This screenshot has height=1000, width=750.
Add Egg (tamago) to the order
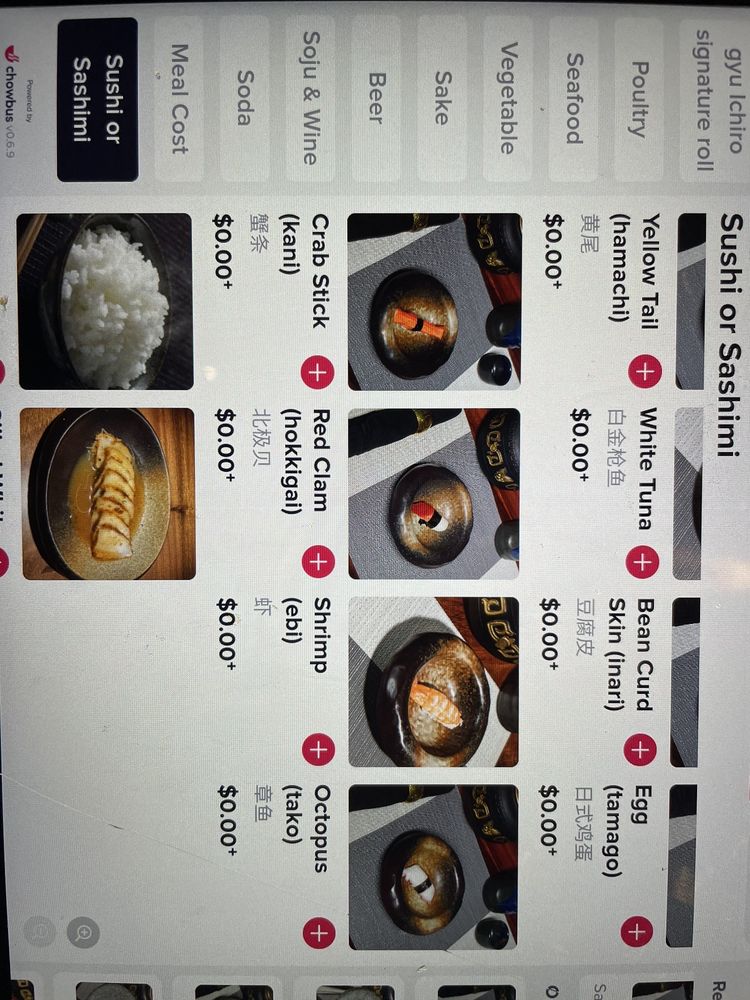click(637, 932)
